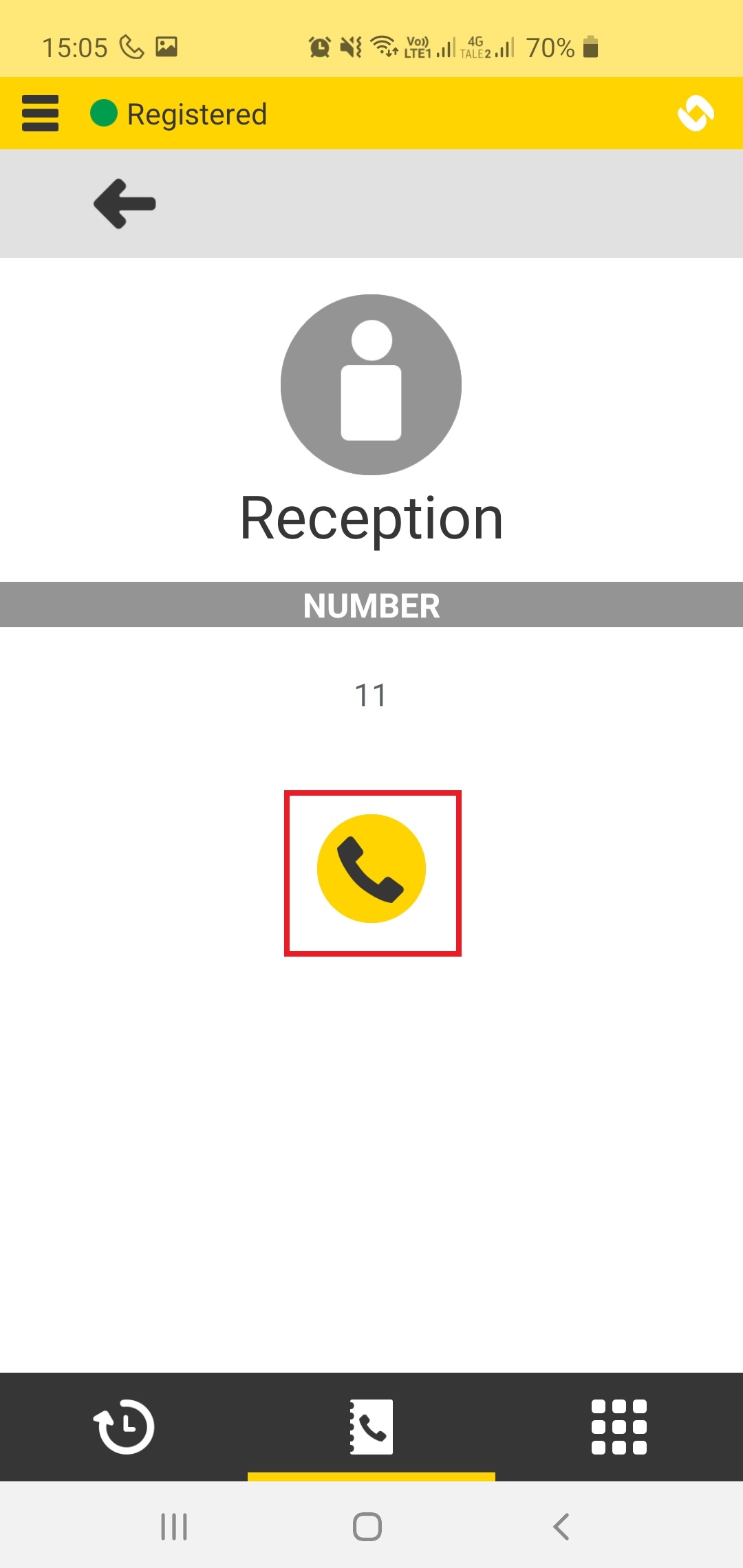Go to the system home screen
The image size is (743, 1568).
(367, 1527)
